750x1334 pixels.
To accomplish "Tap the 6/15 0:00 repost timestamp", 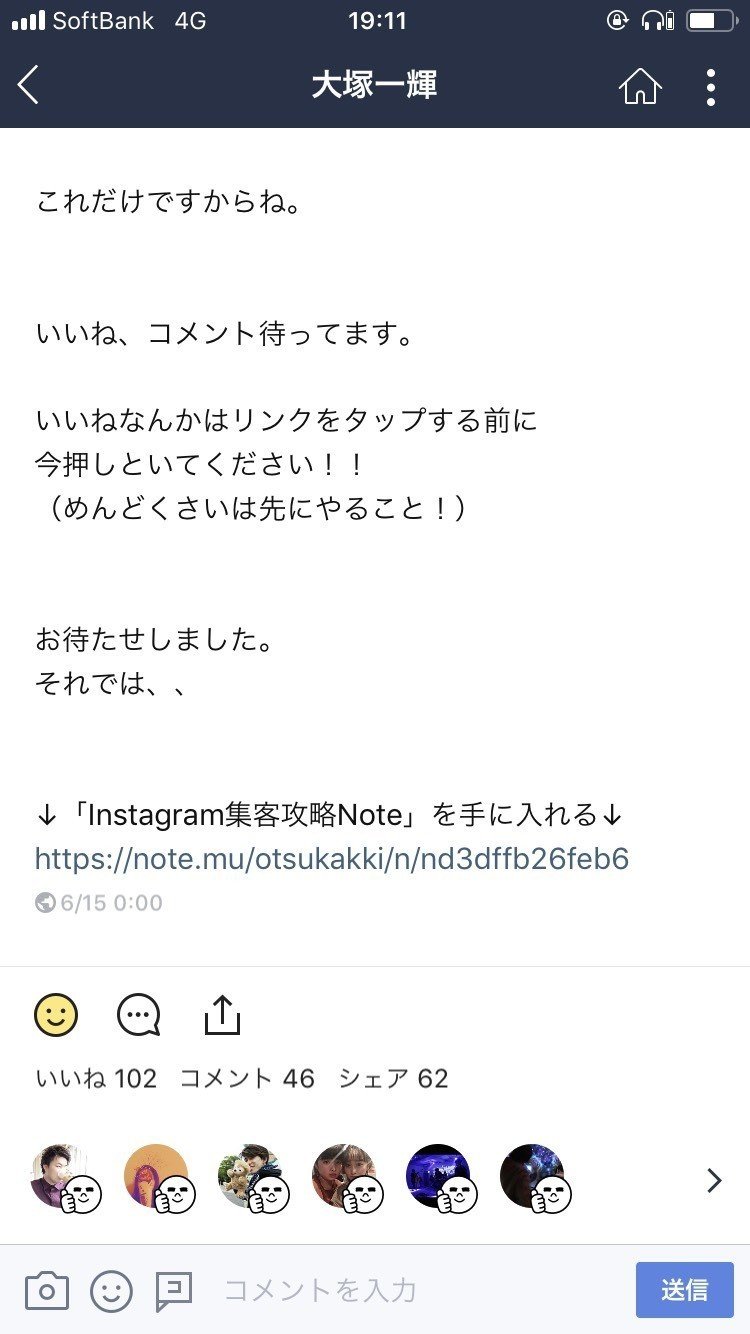I will pyautogui.click(x=98, y=903).
